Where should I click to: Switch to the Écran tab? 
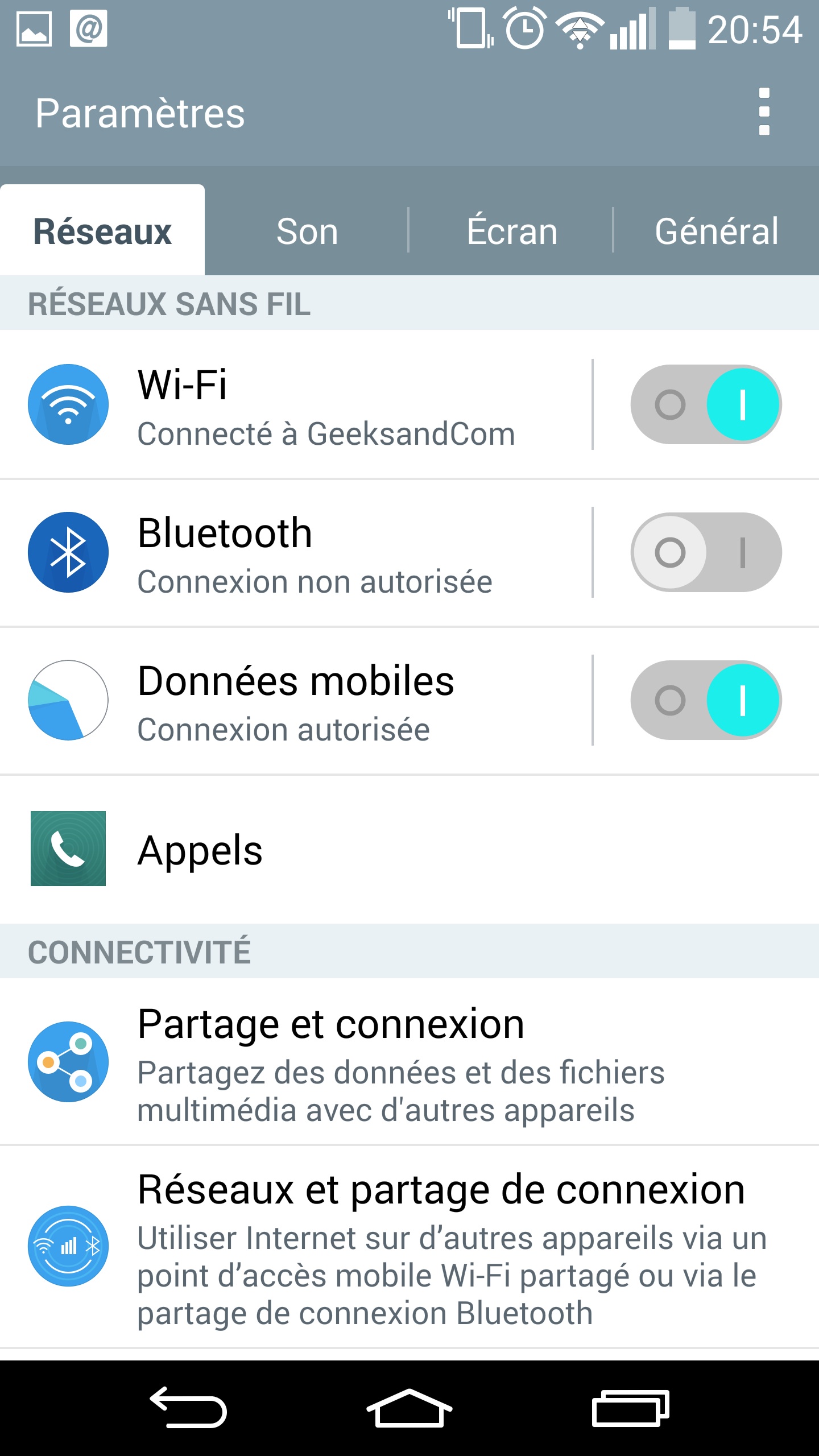pos(512,231)
